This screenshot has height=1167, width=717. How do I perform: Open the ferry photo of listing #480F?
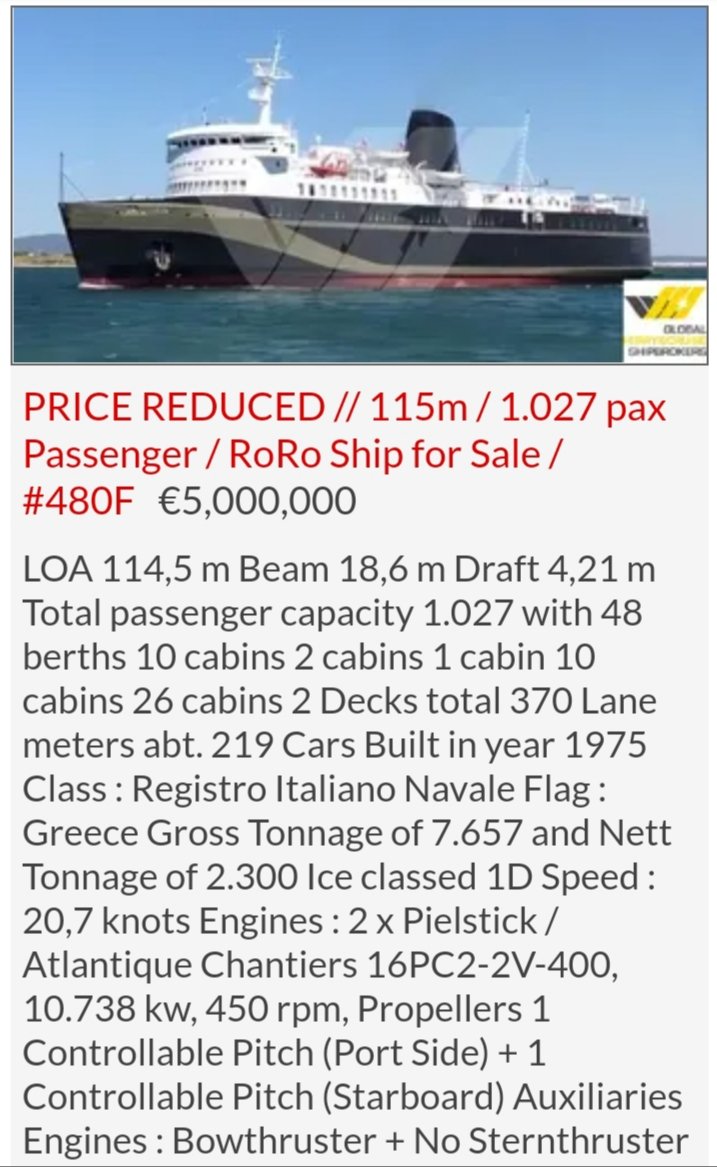358,185
